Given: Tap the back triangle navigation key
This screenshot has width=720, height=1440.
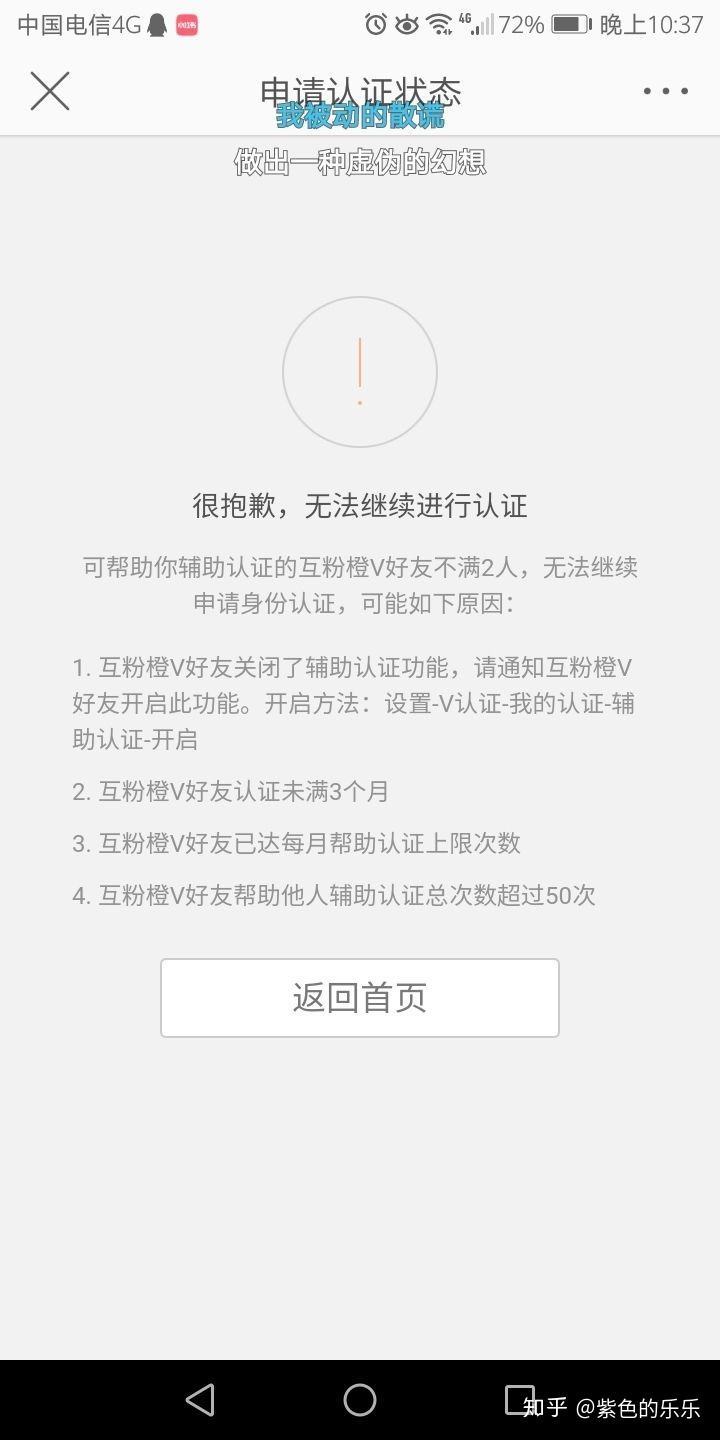Looking at the screenshot, I should 200,1400.
